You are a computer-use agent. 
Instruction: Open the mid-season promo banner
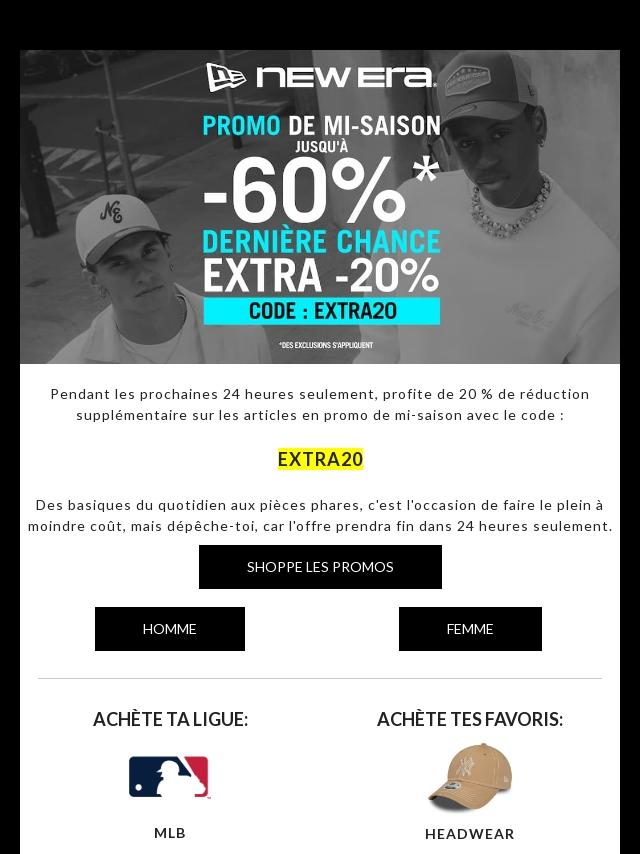320,207
